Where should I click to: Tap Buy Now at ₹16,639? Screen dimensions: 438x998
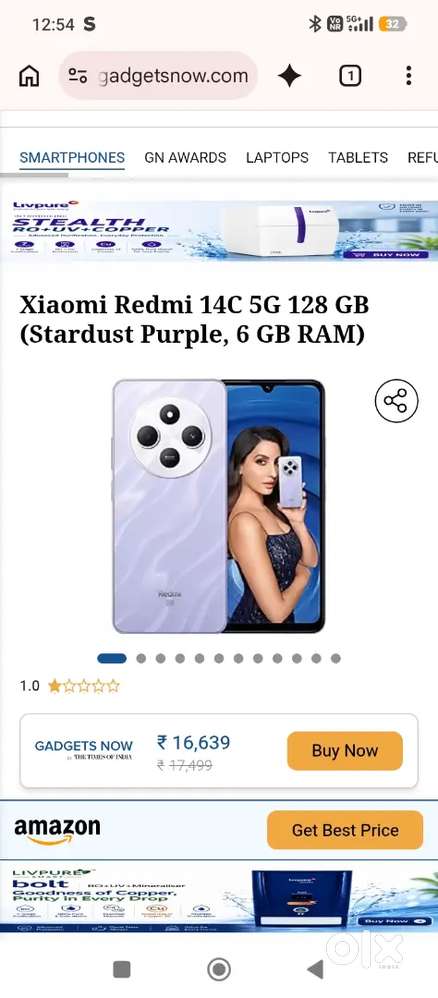(344, 750)
